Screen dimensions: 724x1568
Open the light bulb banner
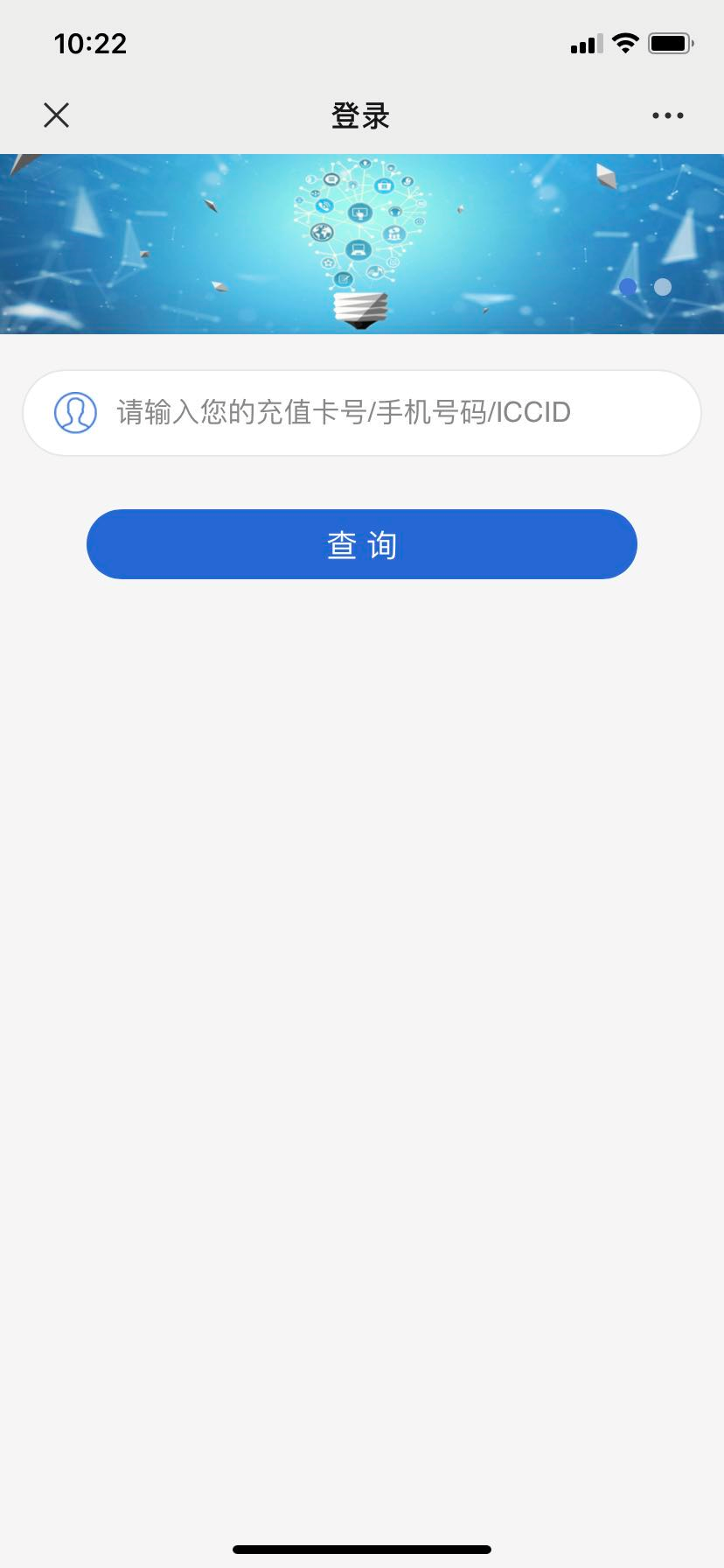click(x=362, y=244)
